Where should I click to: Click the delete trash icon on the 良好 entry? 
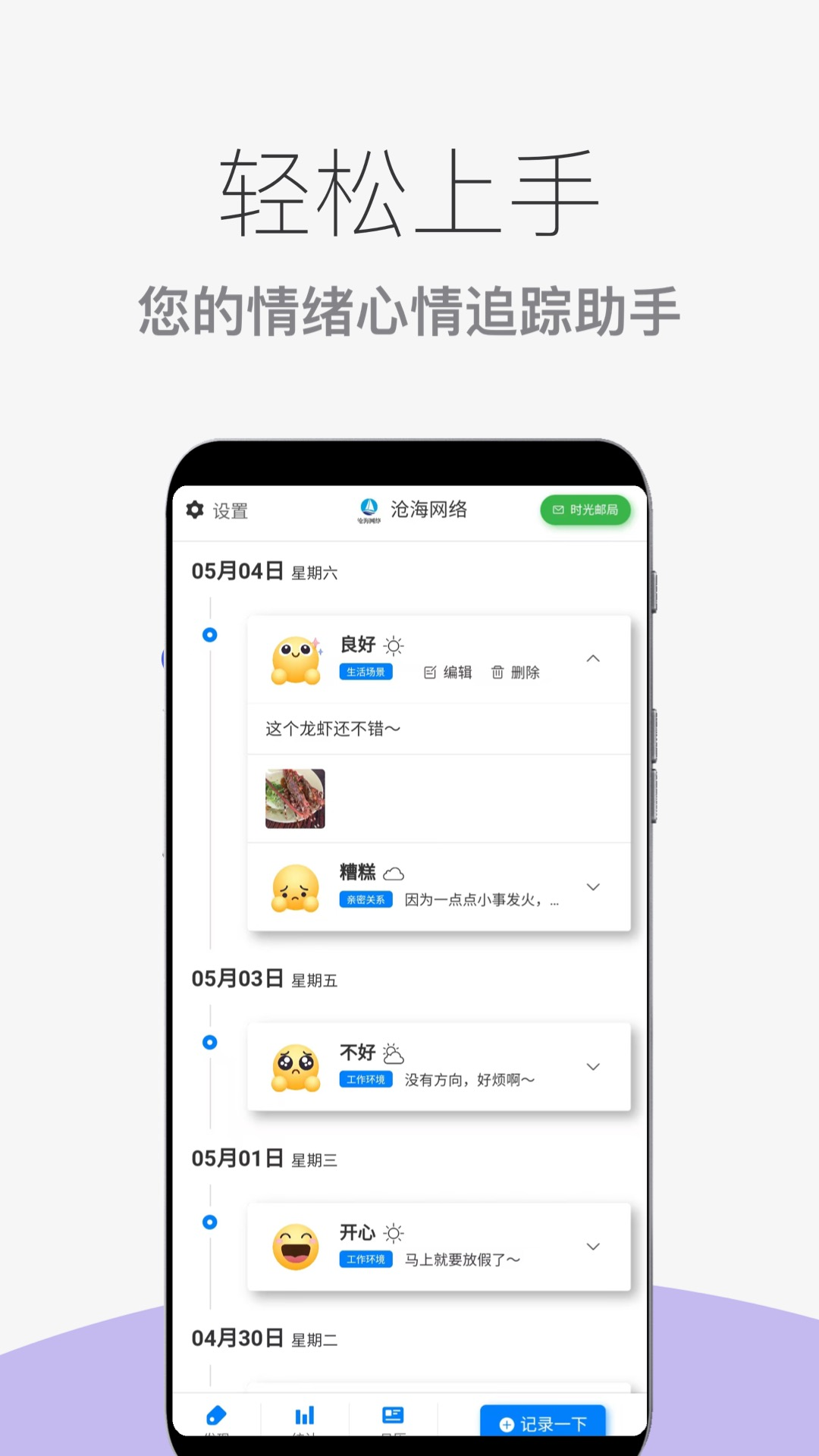point(497,671)
